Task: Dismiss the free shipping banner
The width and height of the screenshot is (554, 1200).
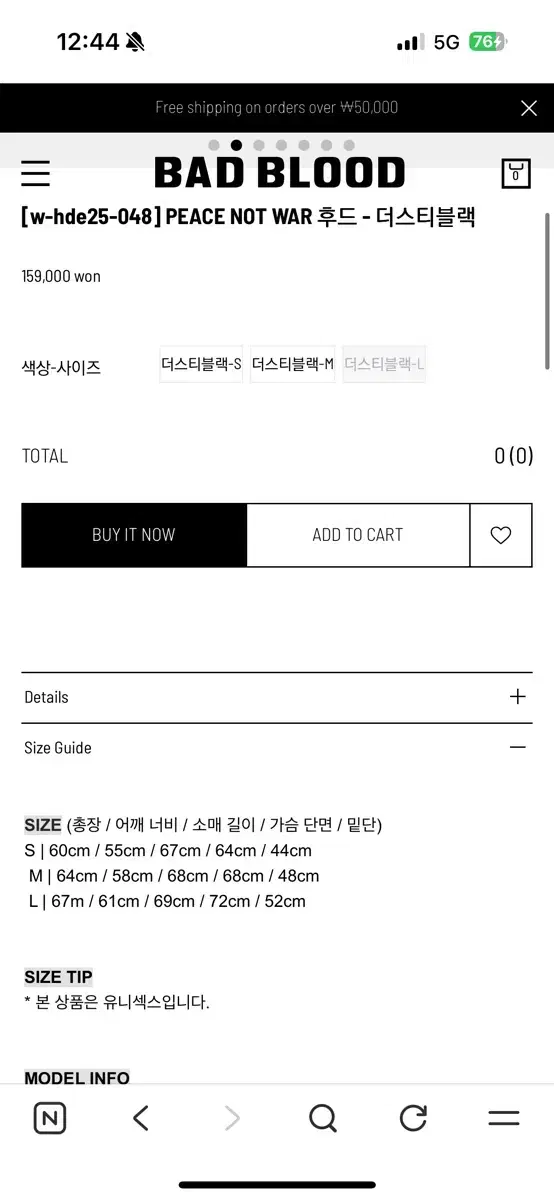Action: [529, 108]
